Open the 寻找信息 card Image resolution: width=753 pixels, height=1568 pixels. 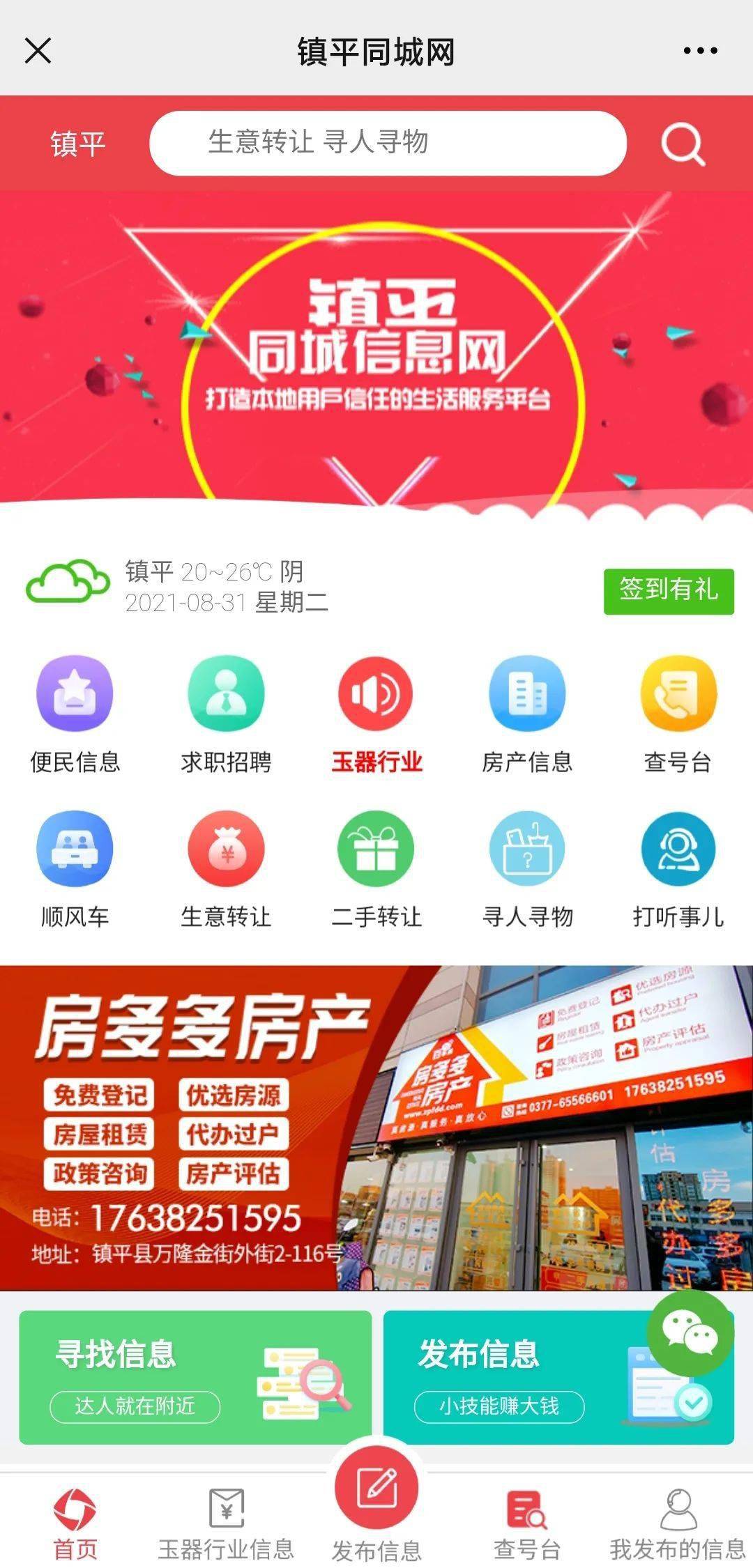pos(195,1377)
